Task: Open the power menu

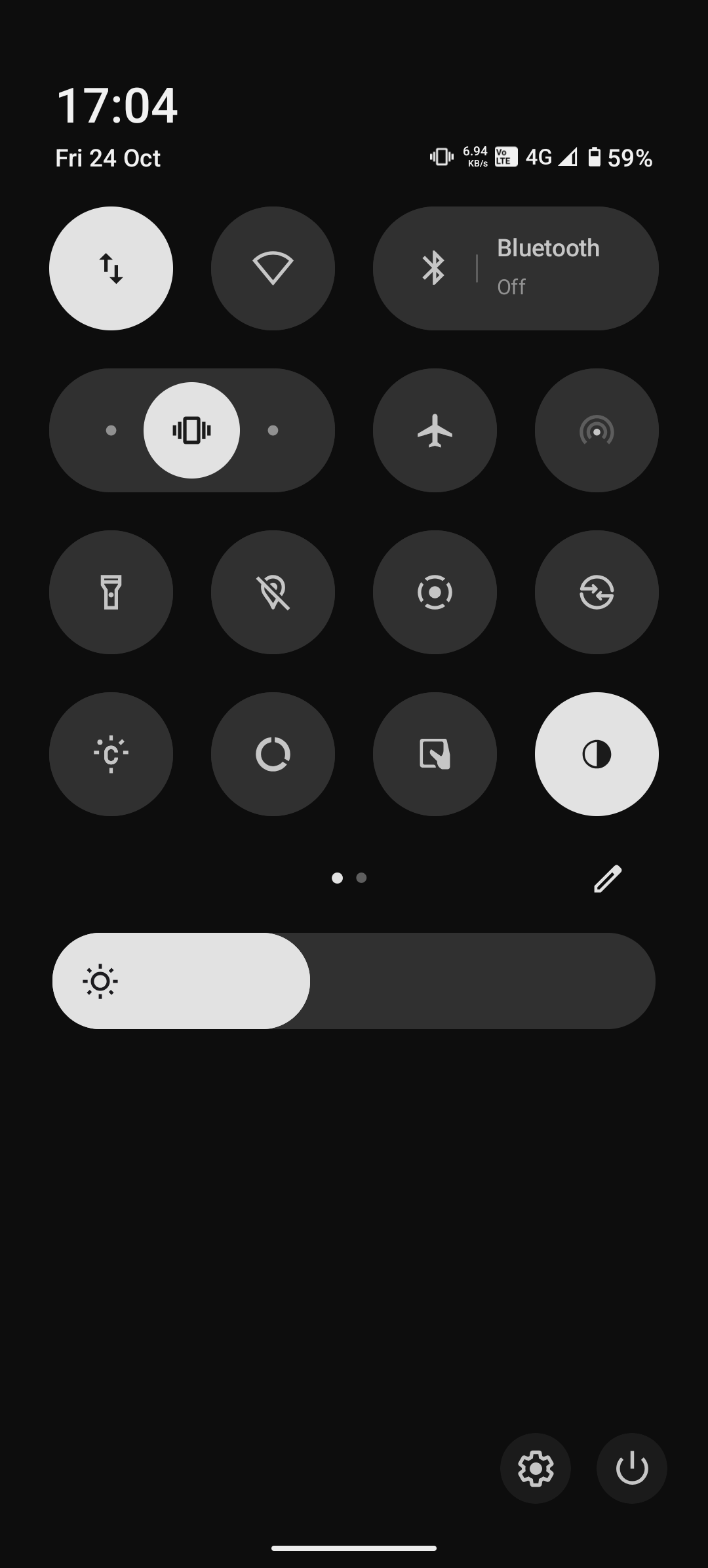Action: pos(631,1468)
